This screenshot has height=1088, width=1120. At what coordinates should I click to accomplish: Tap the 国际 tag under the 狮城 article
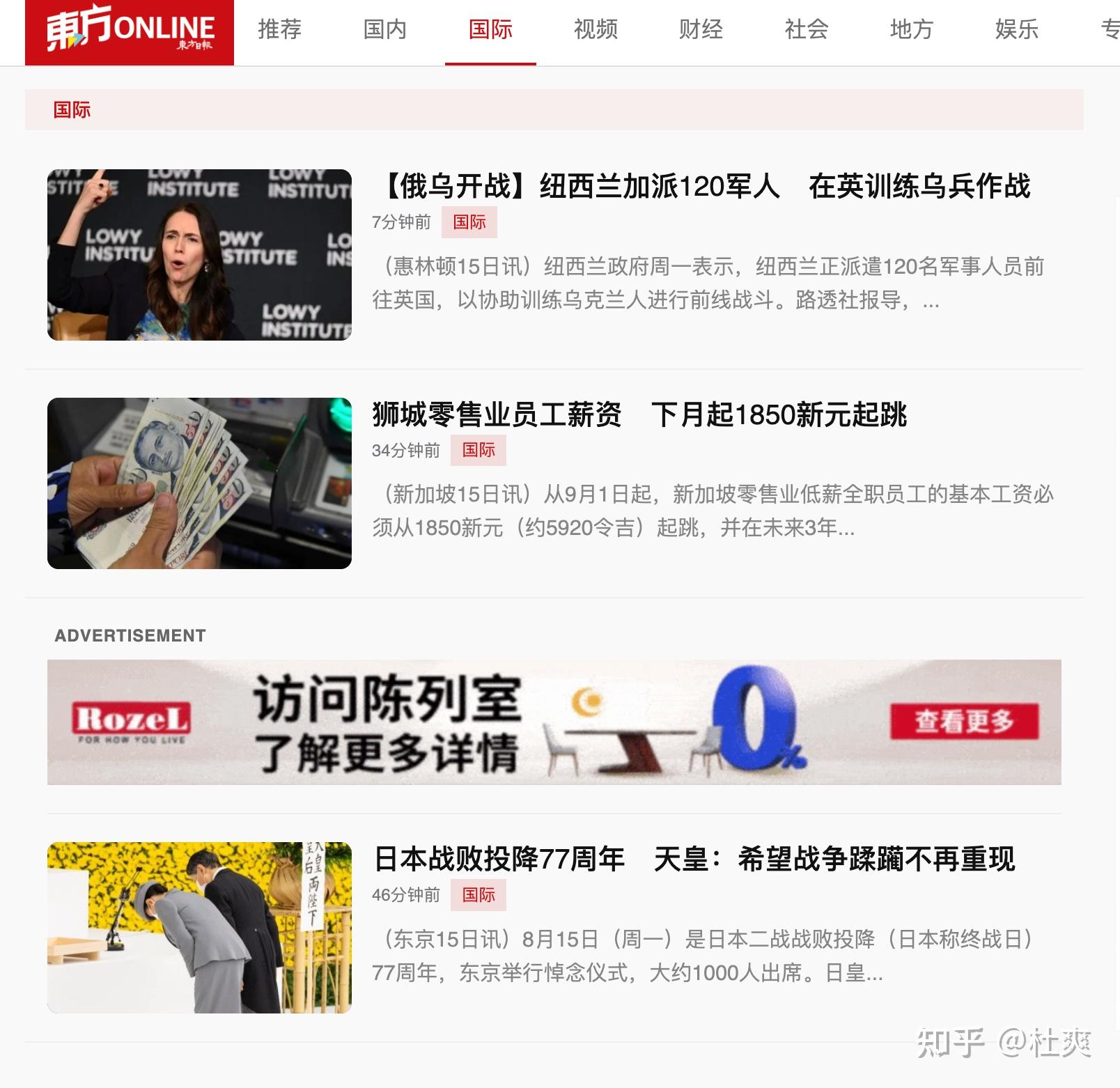pyautogui.click(x=478, y=450)
